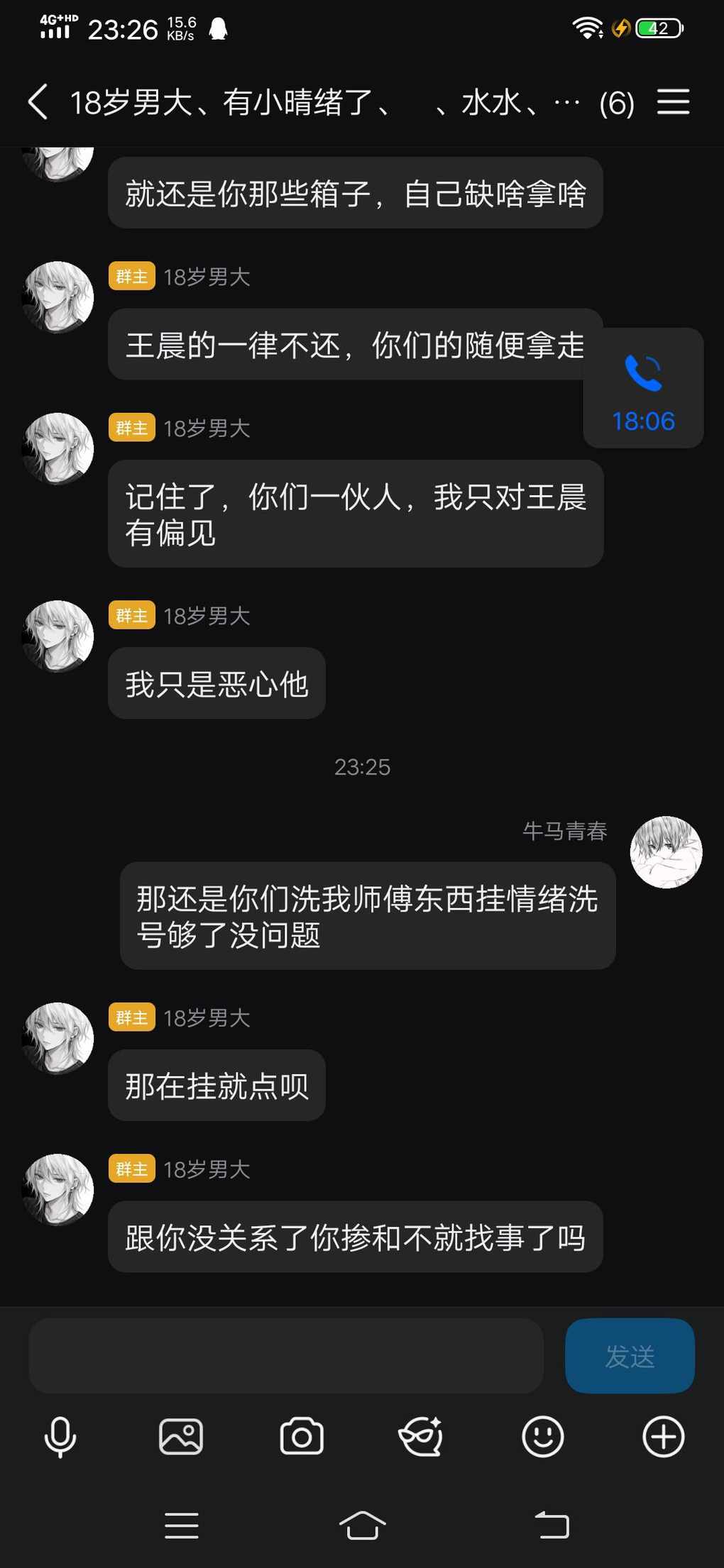This screenshot has height=1568, width=724.
Task: Open the red packet icon in toolbar
Action: click(422, 1437)
